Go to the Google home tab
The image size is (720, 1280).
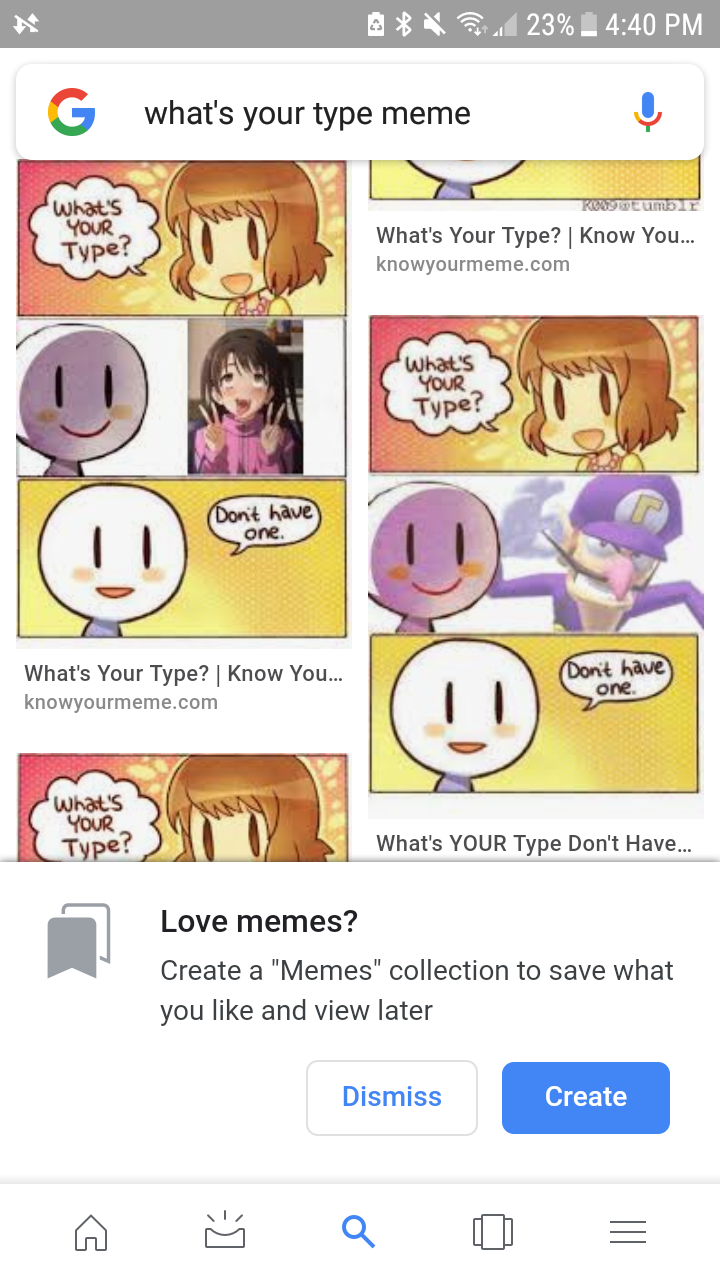[x=91, y=1231]
